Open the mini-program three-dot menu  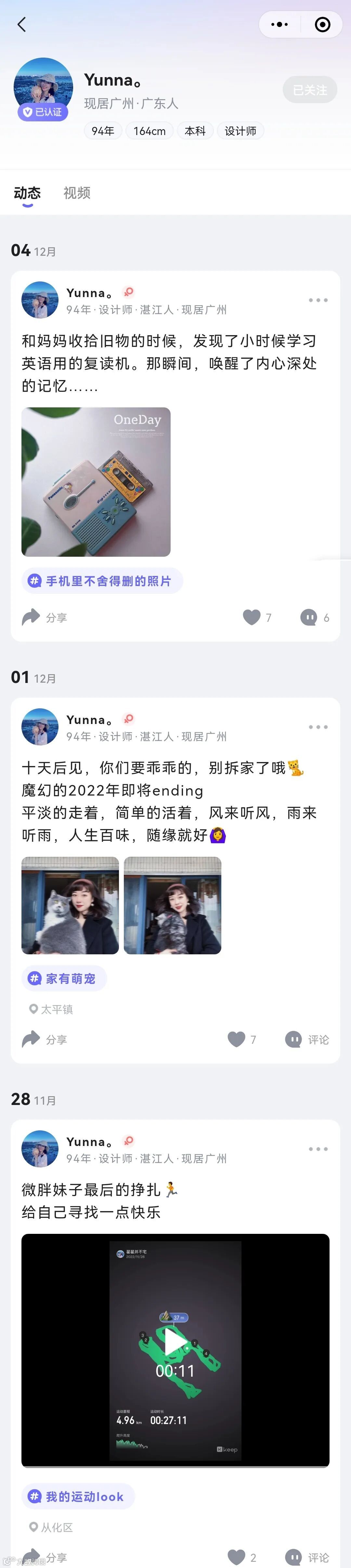click(279, 24)
